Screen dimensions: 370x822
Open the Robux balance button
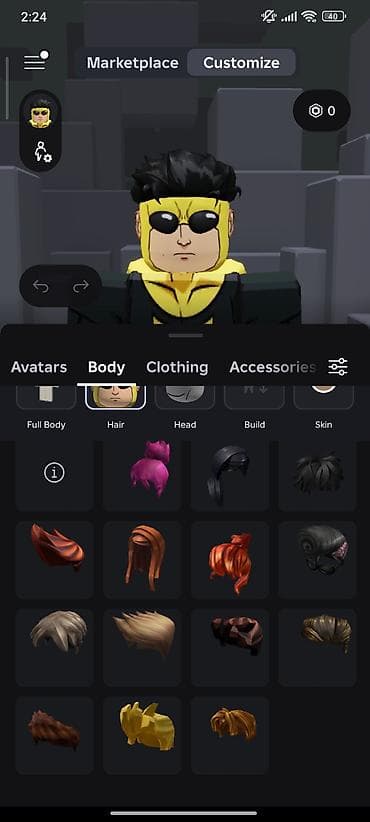(x=321, y=111)
